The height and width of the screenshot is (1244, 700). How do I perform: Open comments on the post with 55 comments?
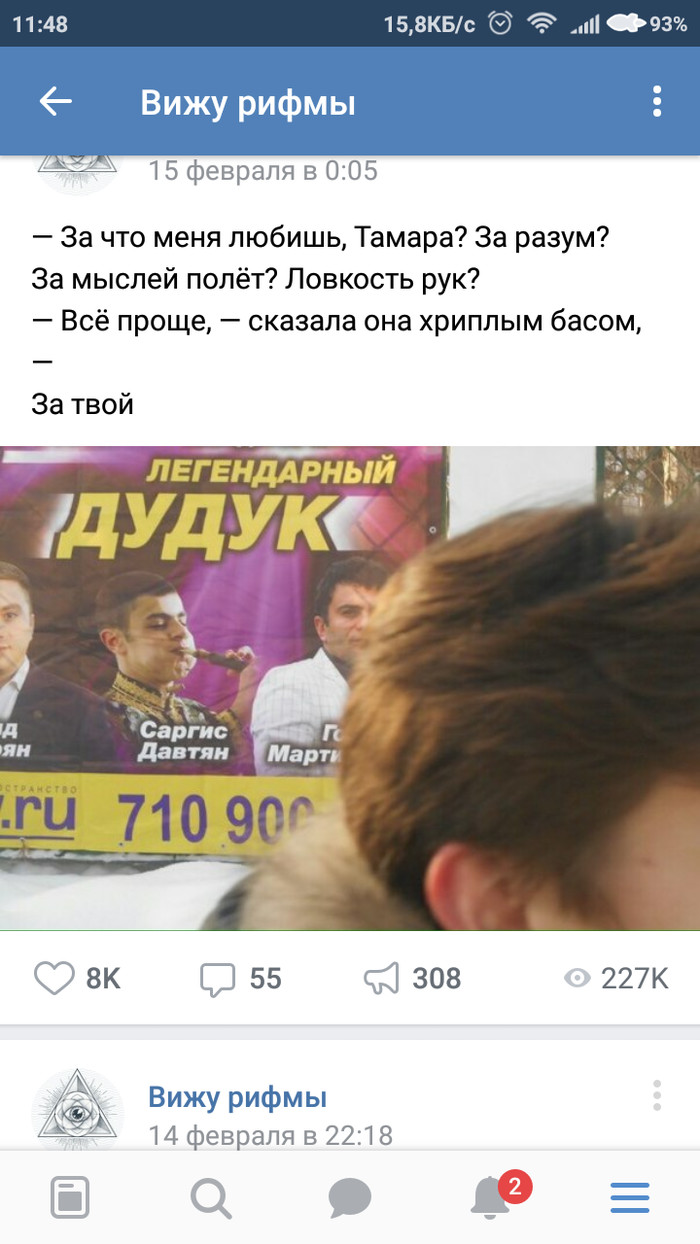coord(218,978)
